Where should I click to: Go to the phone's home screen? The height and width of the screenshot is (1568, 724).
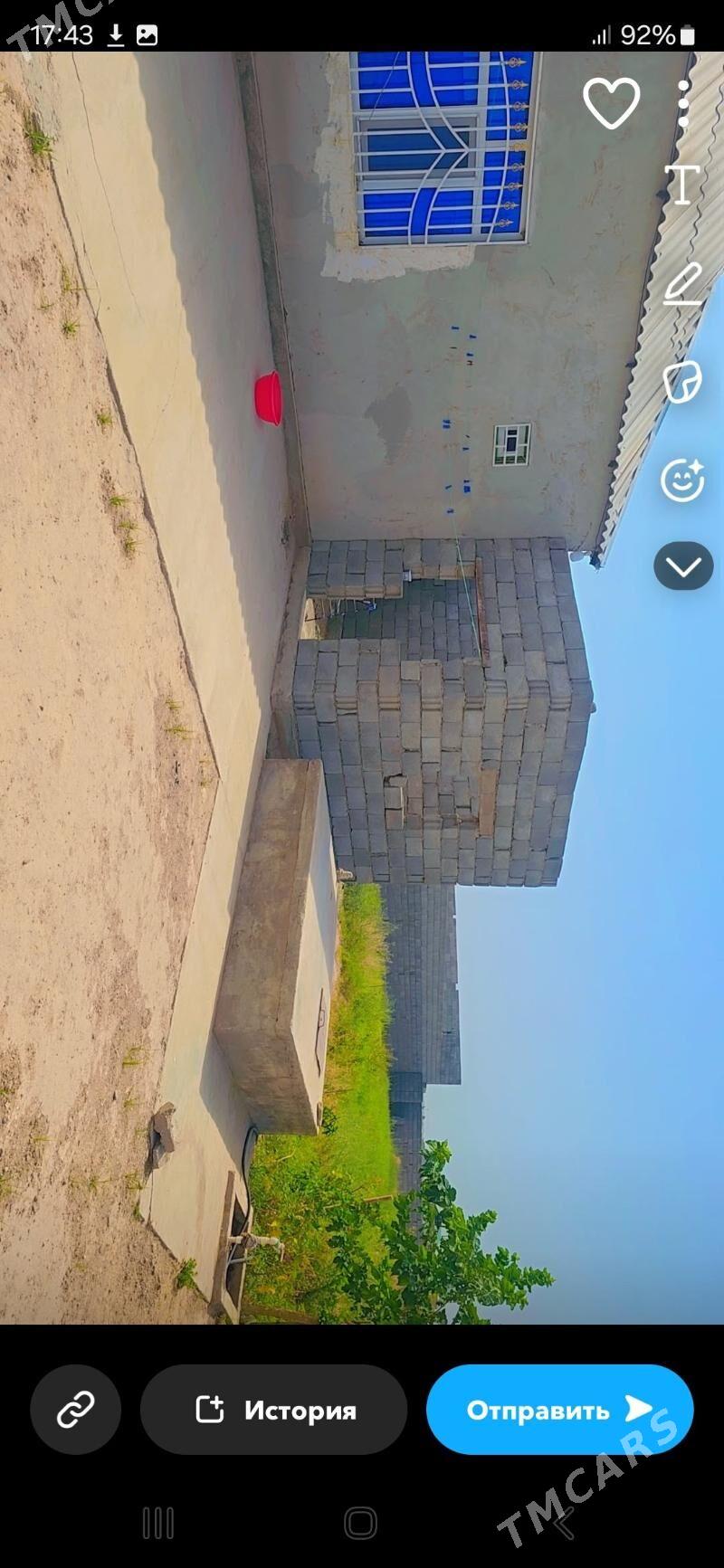click(360, 1523)
